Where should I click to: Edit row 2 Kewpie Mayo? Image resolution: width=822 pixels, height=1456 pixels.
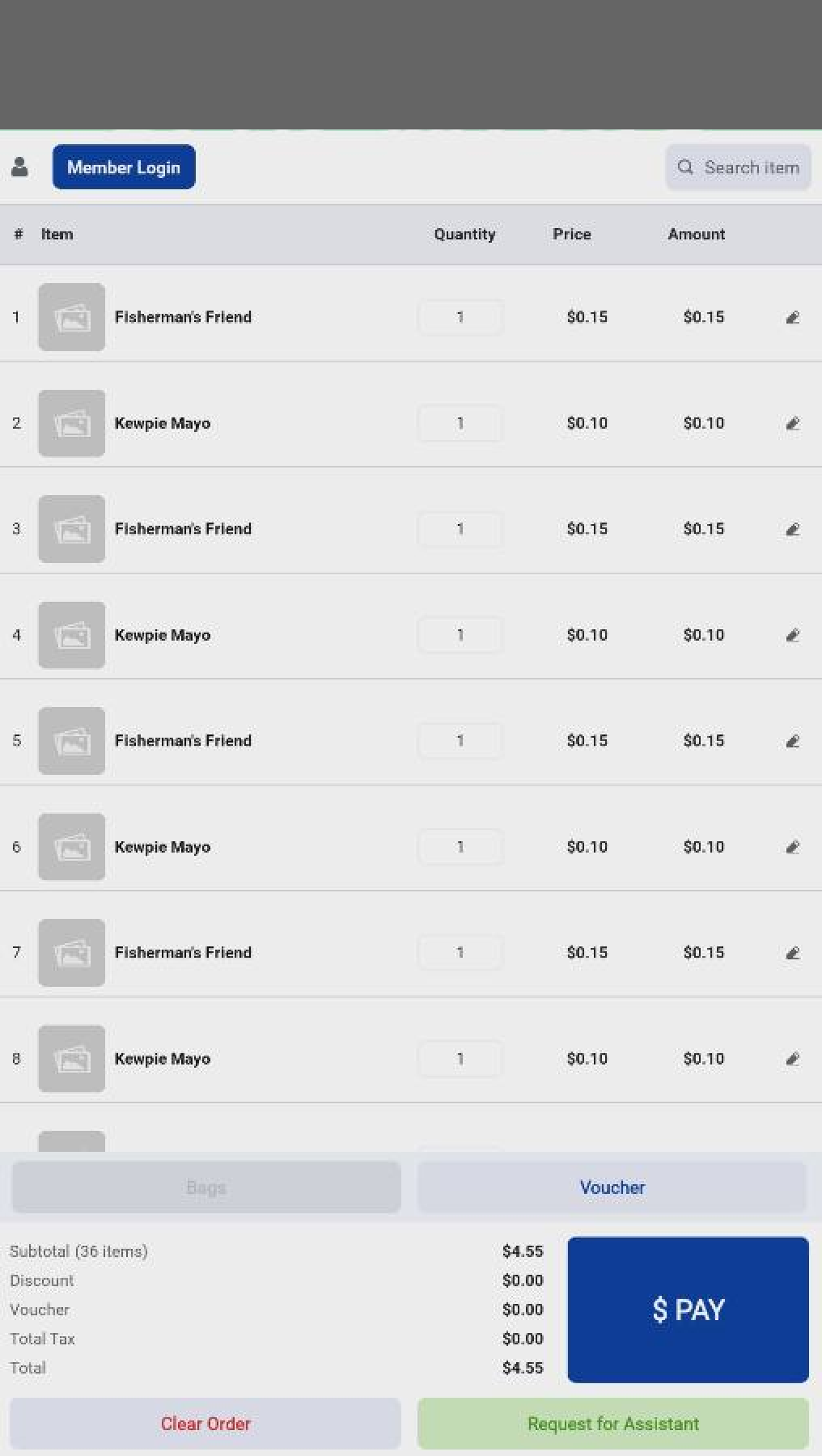point(792,423)
